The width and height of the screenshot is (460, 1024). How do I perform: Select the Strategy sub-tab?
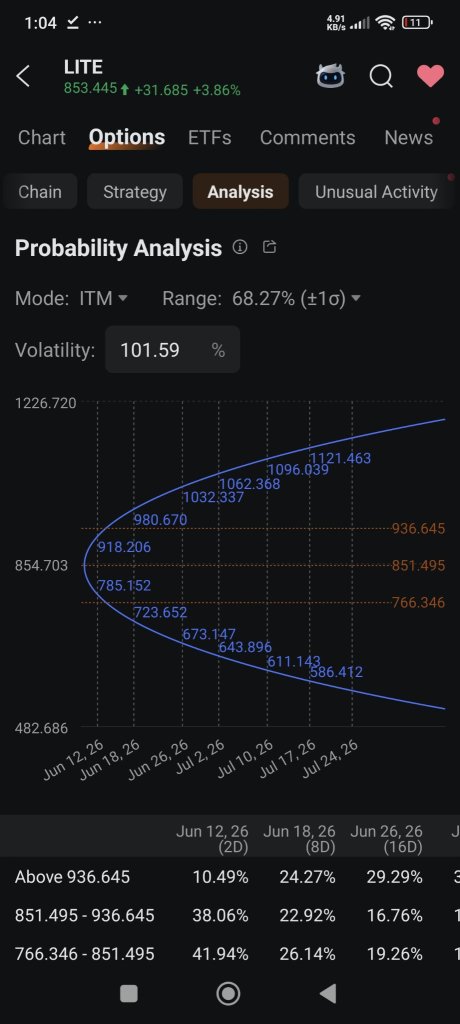(135, 192)
